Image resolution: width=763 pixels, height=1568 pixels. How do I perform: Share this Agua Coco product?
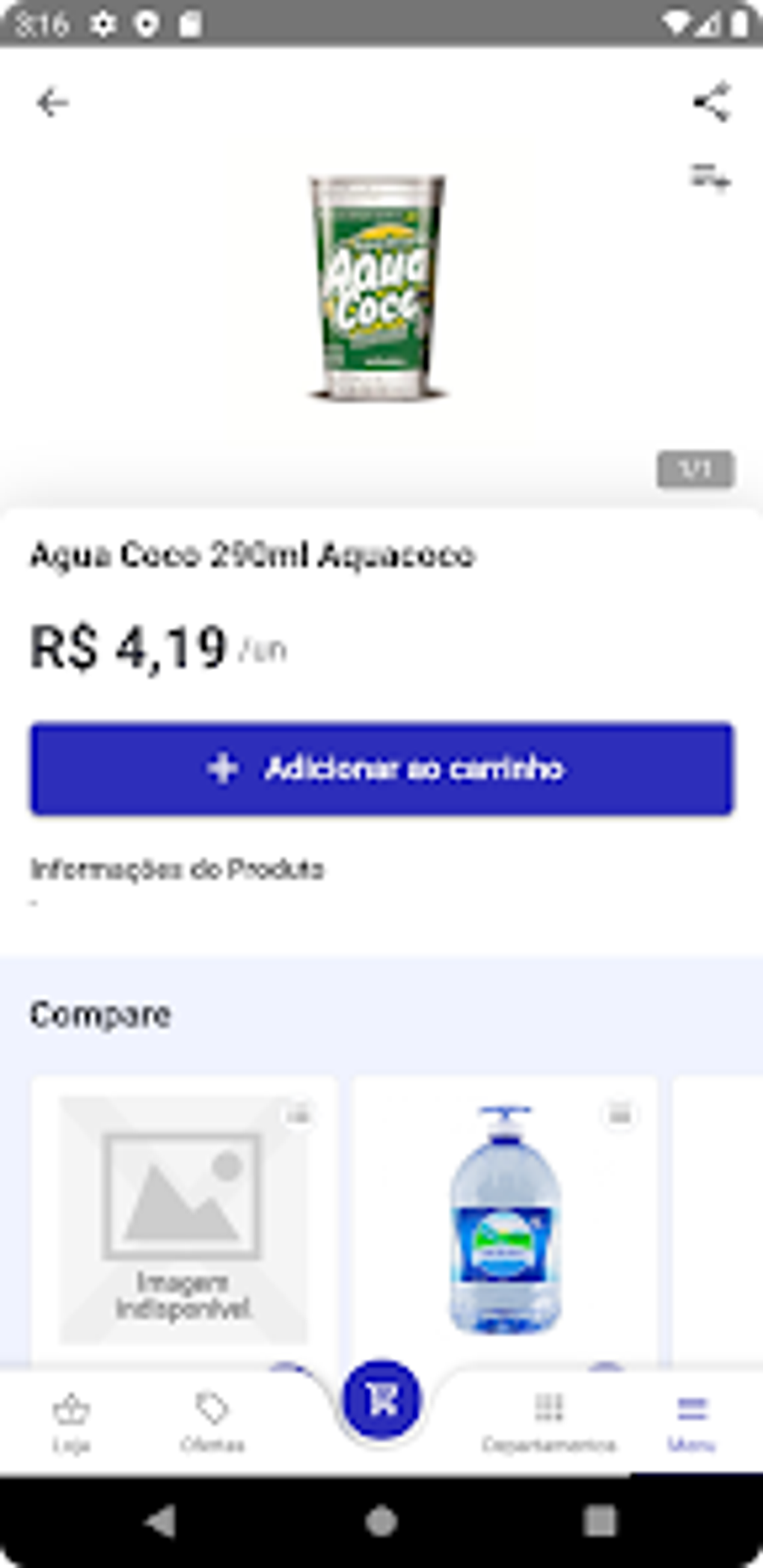(x=711, y=102)
